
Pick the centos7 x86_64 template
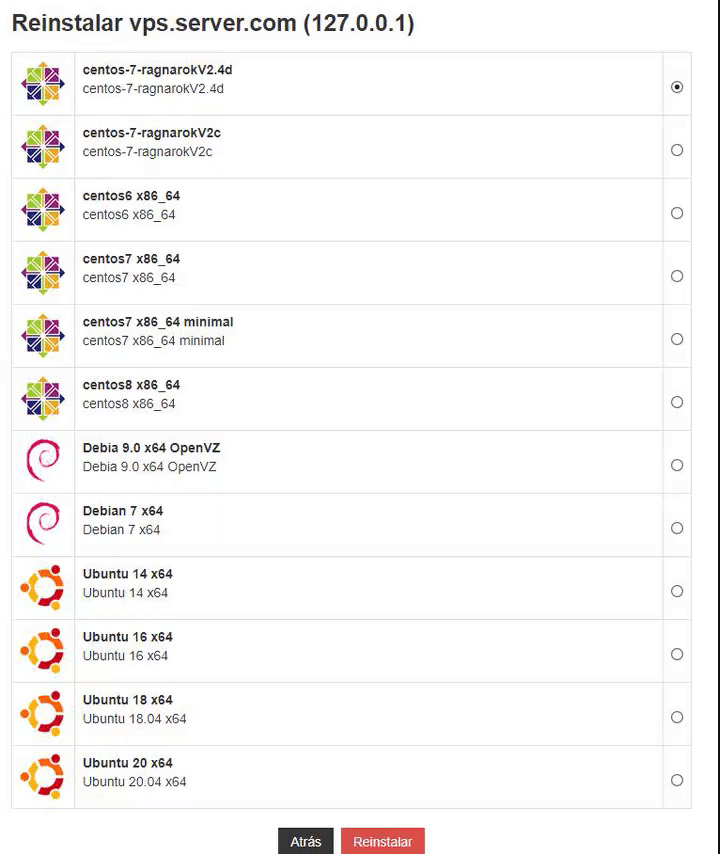tap(677, 276)
